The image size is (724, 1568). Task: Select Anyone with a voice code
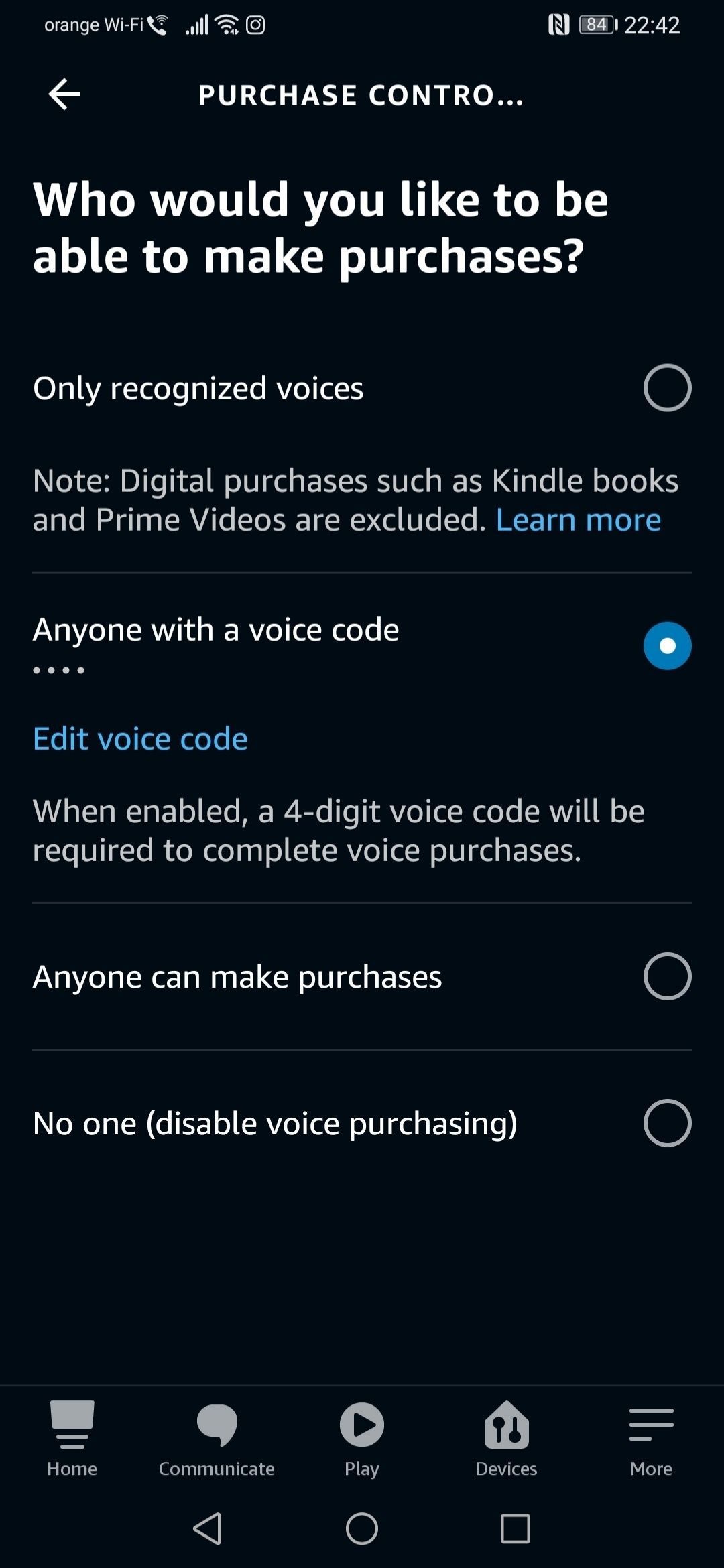tap(666, 645)
